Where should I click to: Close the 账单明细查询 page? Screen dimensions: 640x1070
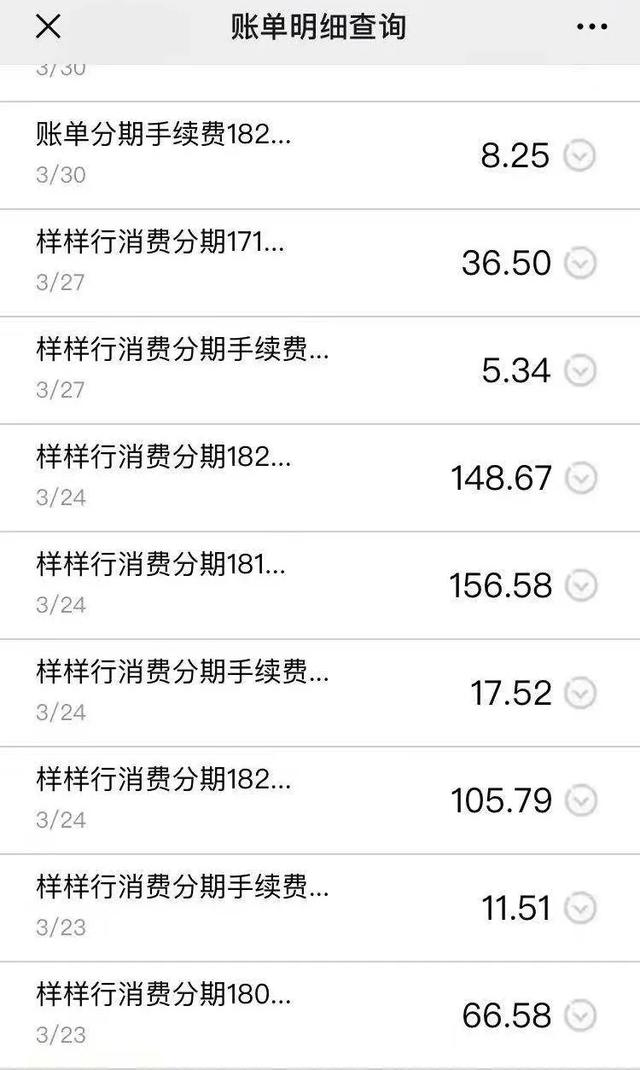(48, 27)
